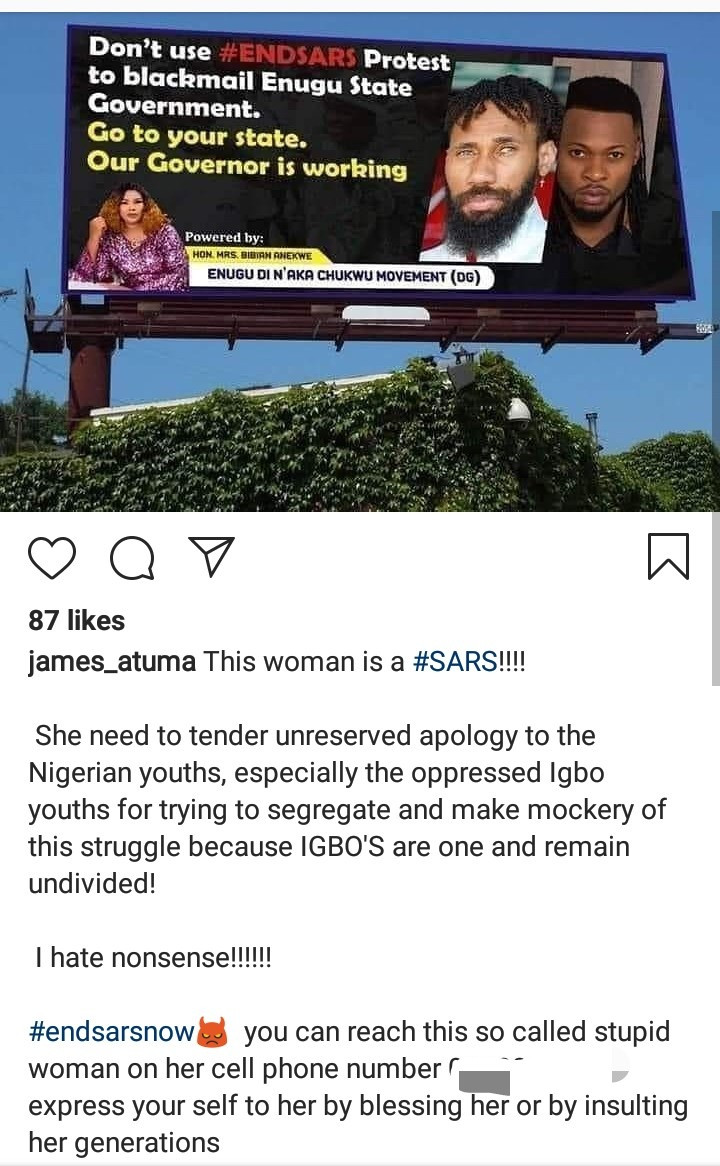View the 87 likes list
The height and width of the screenshot is (1166, 720).
pos(77,620)
